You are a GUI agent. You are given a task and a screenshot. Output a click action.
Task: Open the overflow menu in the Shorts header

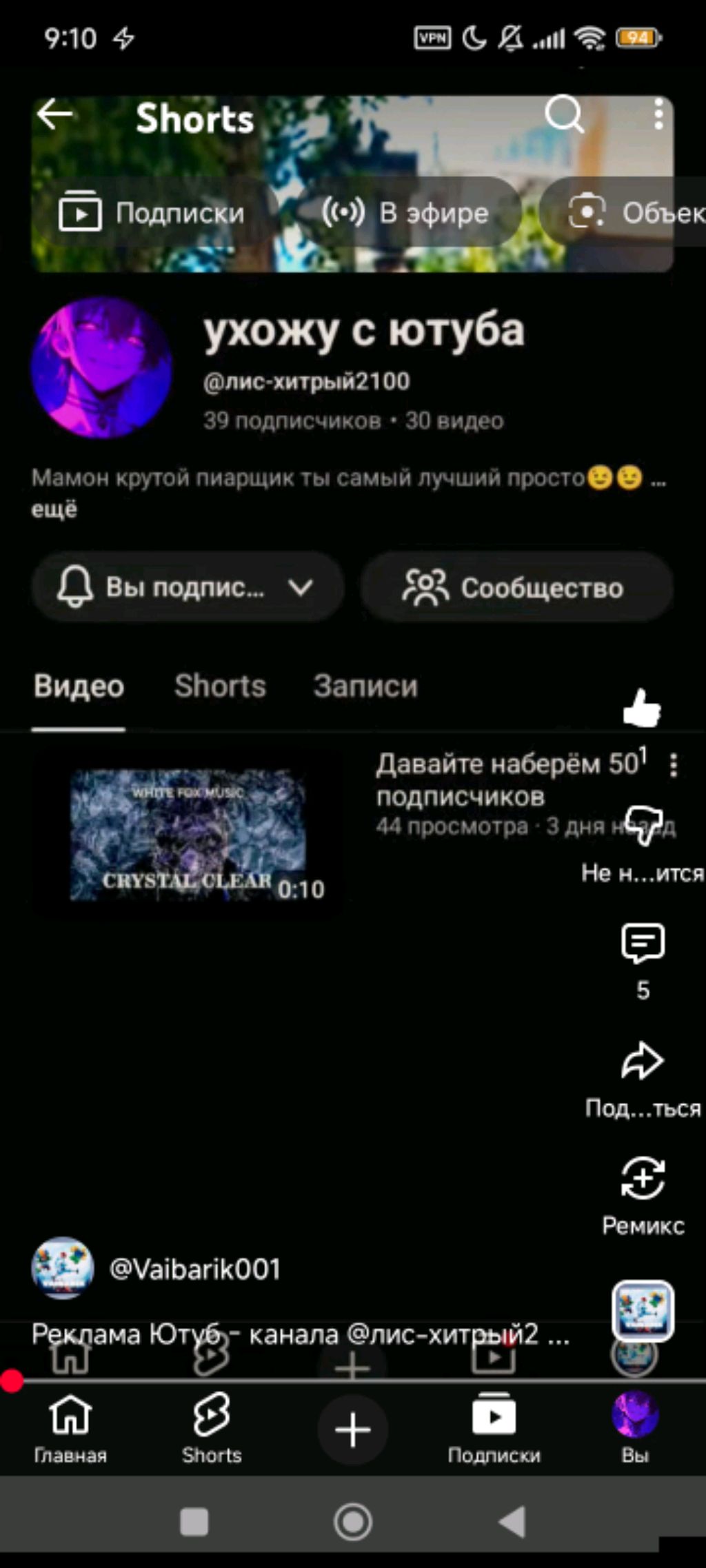click(x=658, y=114)
